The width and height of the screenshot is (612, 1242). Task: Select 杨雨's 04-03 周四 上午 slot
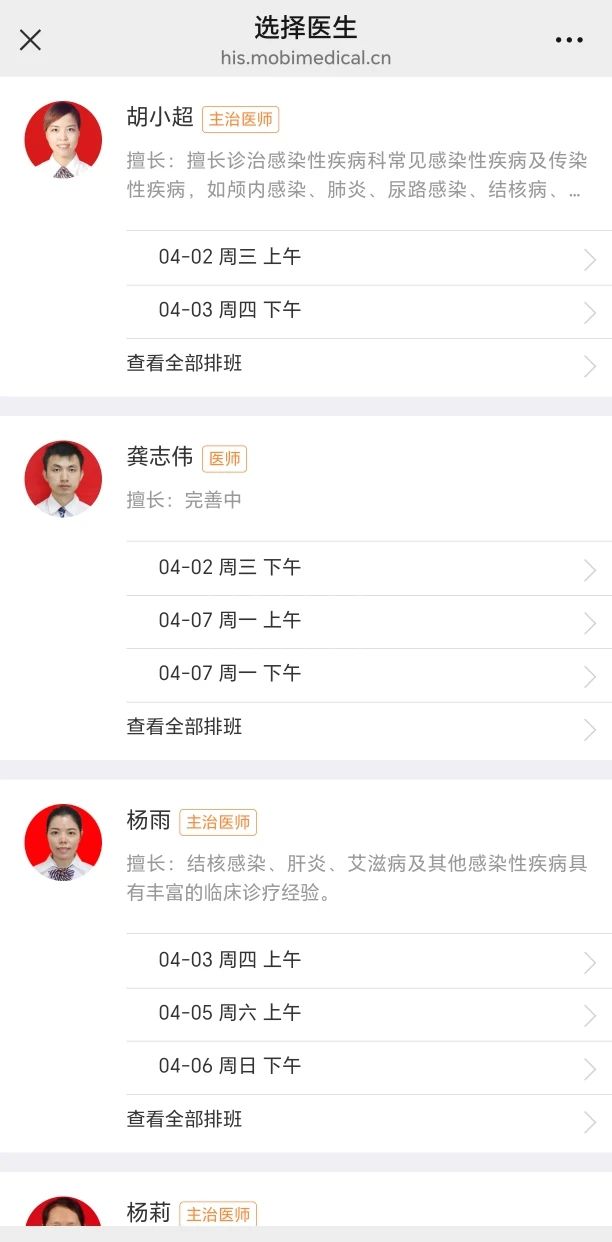point(368,961)
